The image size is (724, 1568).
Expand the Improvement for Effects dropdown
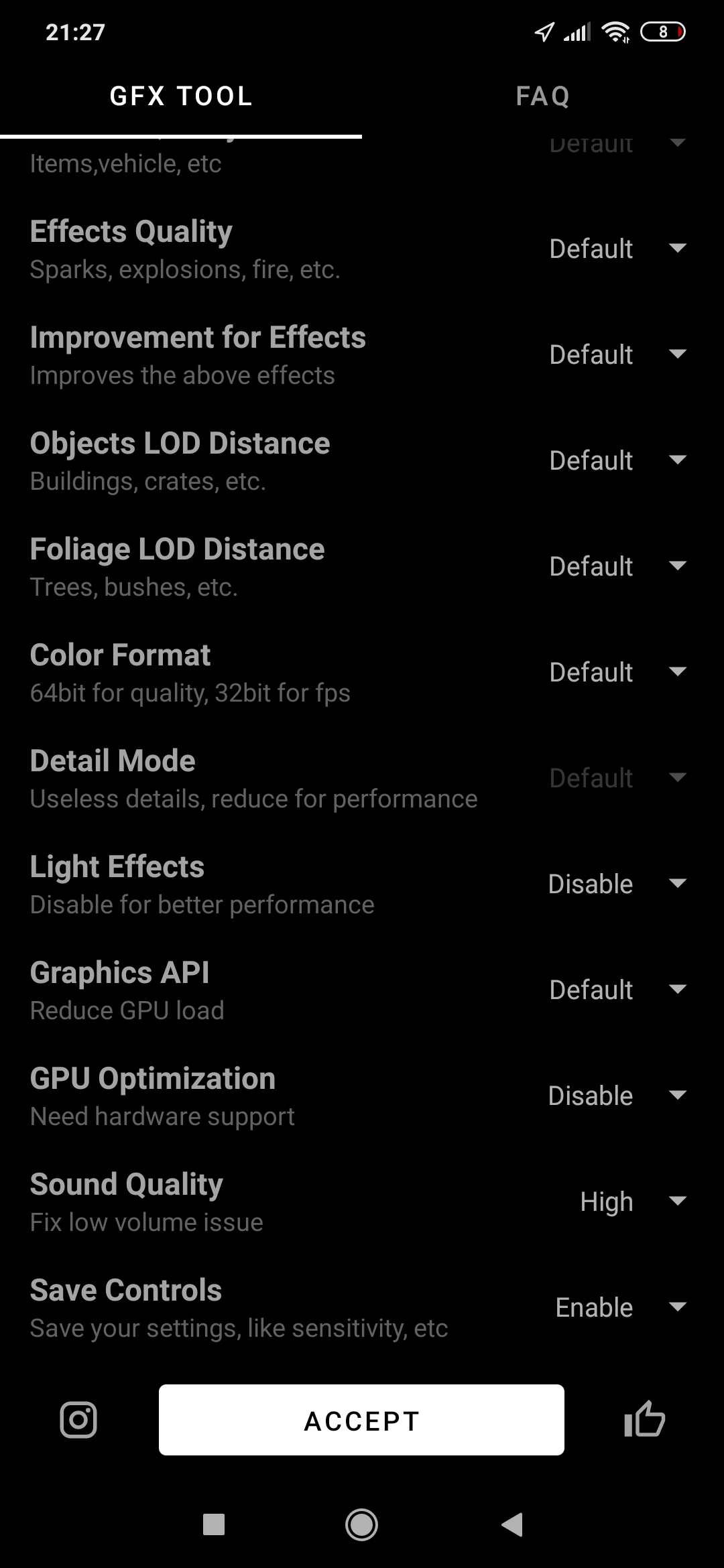tap(617, 354)
